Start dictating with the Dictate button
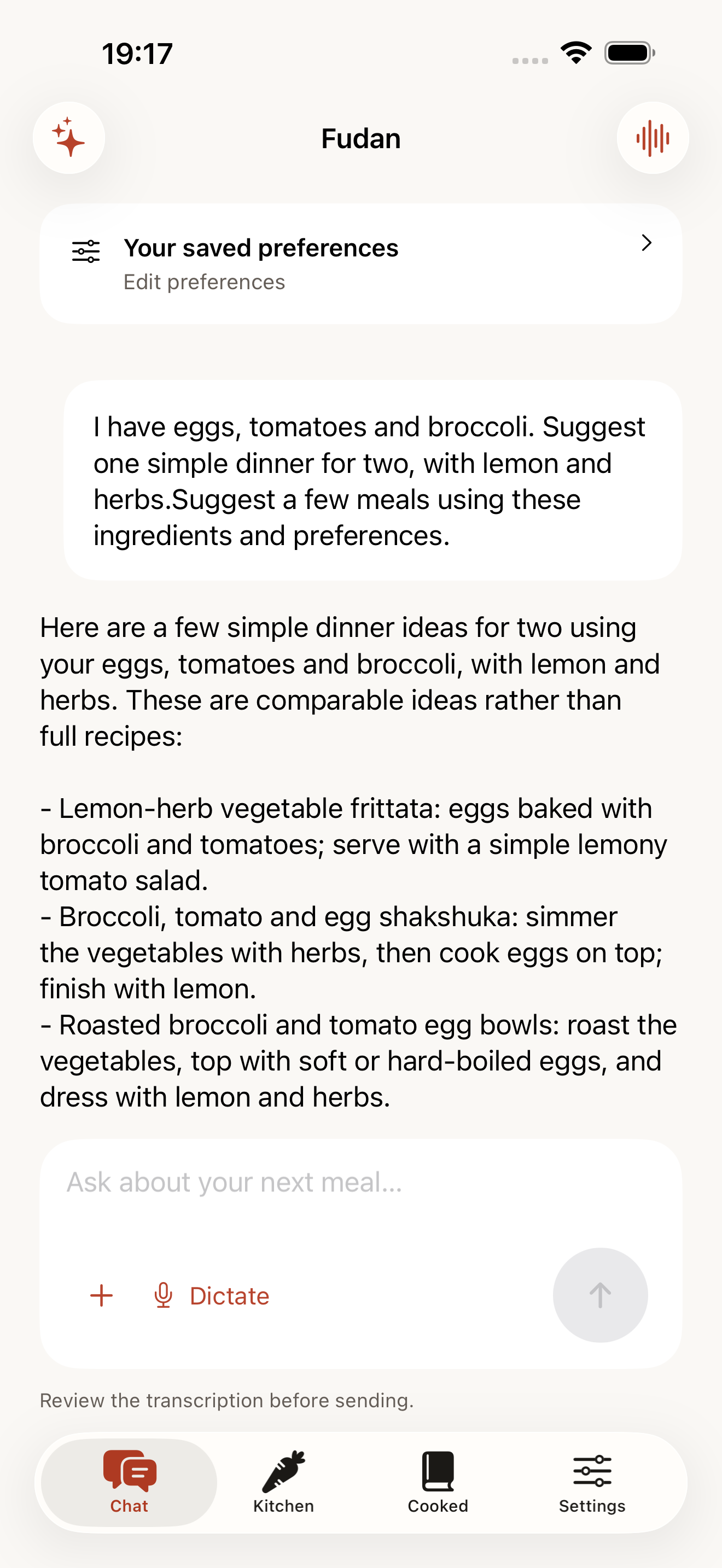The height and width of the screenshot is (1568, 722). coord(211,1295)
